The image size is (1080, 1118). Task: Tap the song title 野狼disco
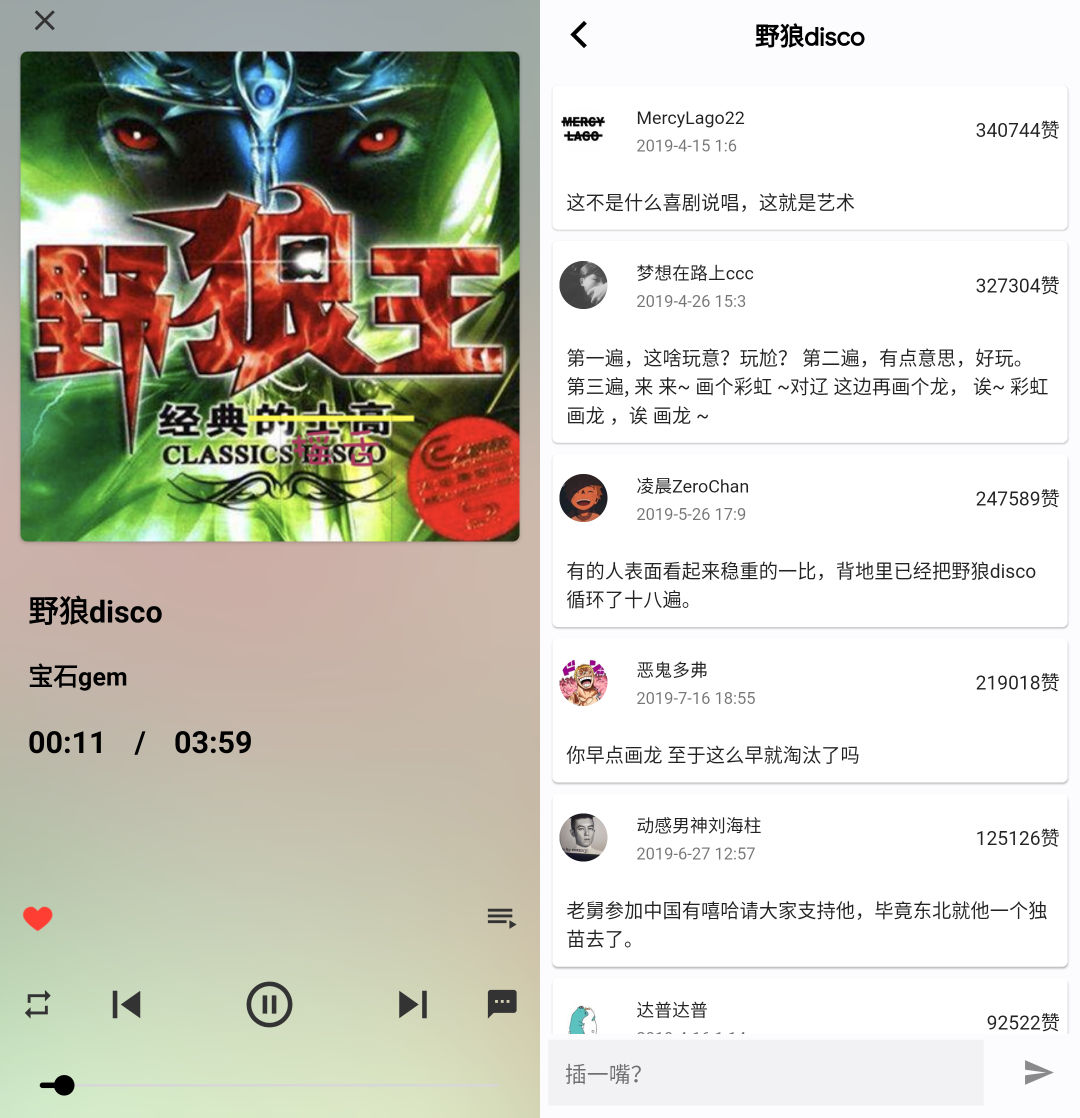point(95,612)
